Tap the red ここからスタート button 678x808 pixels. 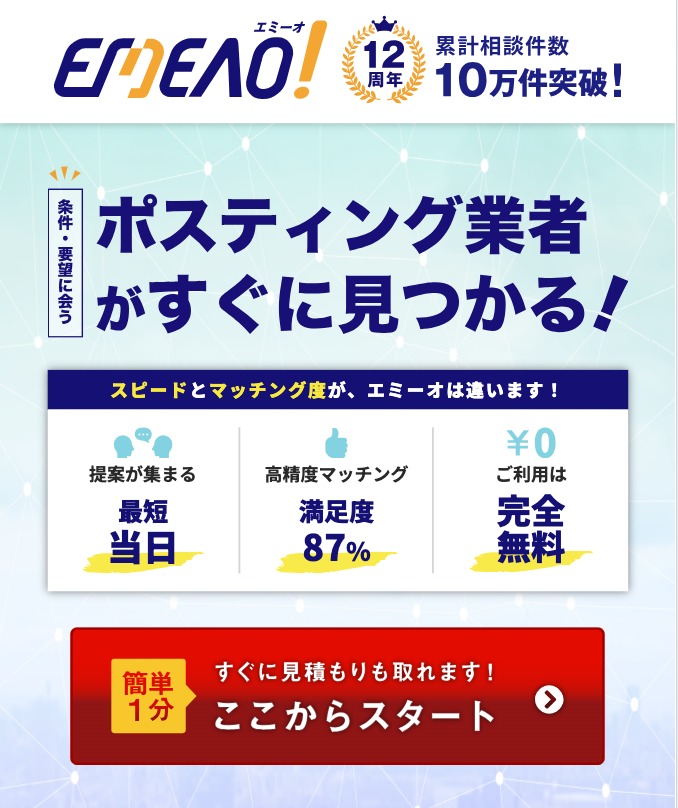tap(338, 697)
